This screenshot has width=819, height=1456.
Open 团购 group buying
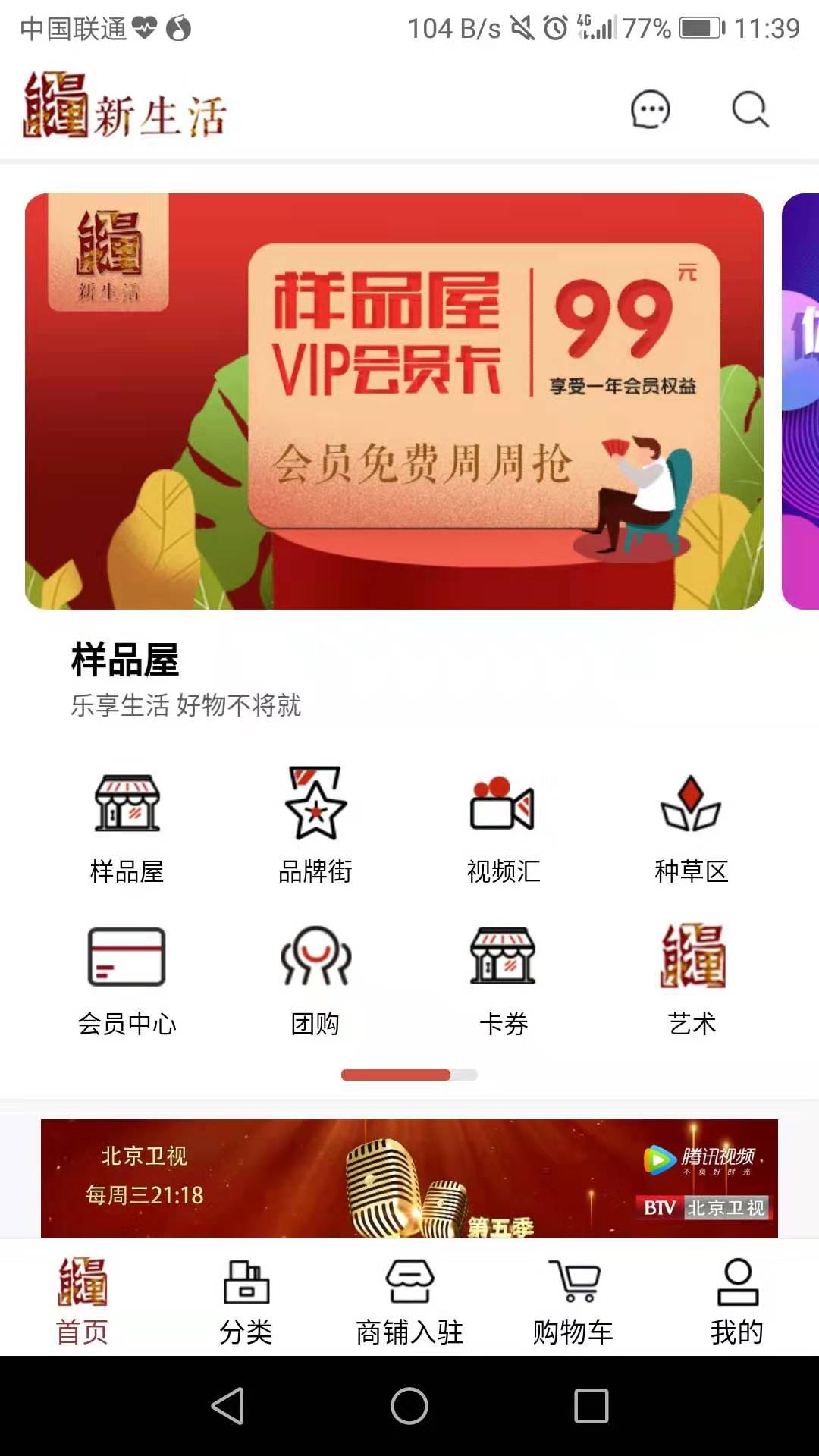(x=315, y=980)
